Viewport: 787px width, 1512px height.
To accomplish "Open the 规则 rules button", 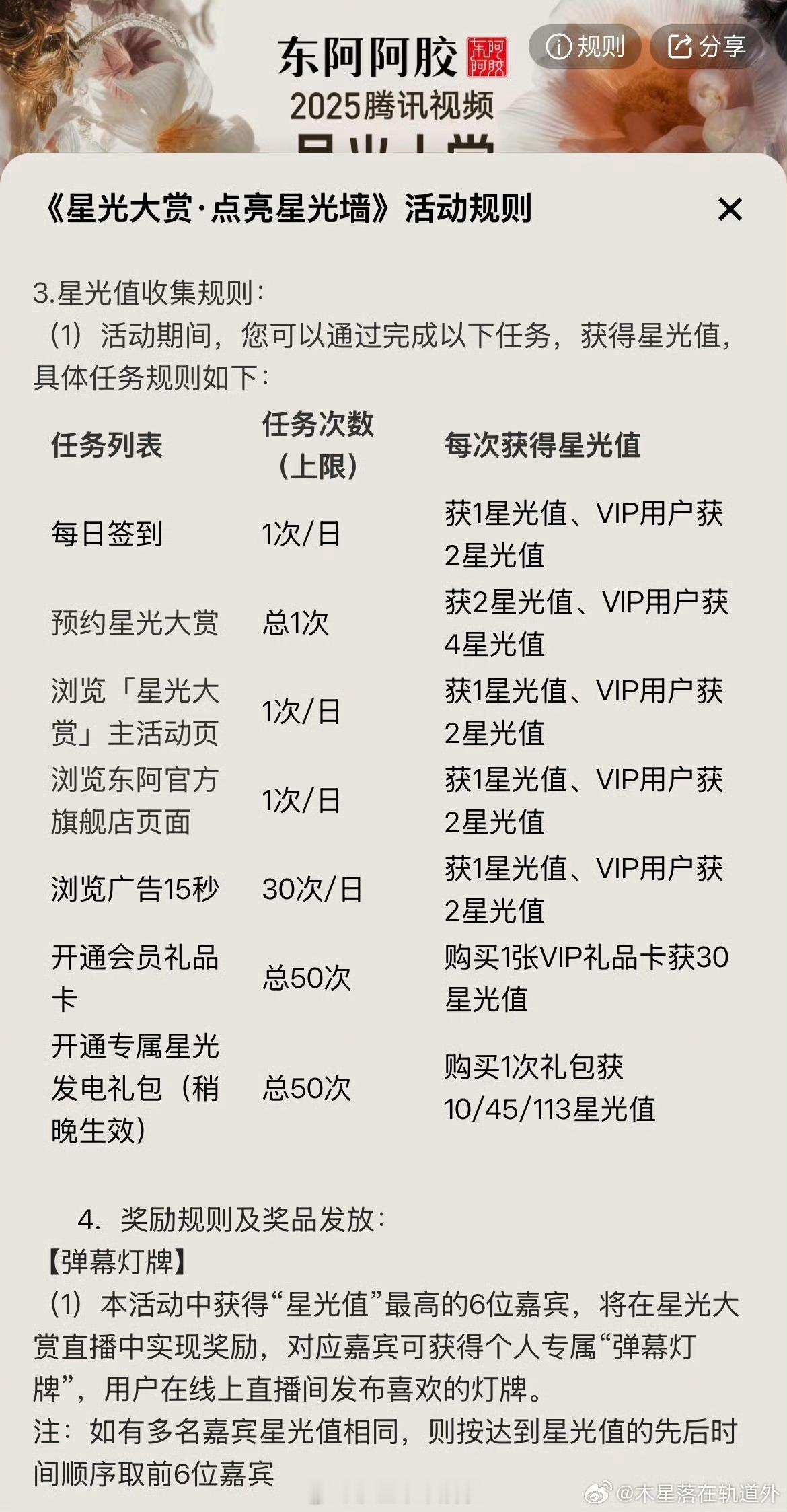I will tap(585, 47).
